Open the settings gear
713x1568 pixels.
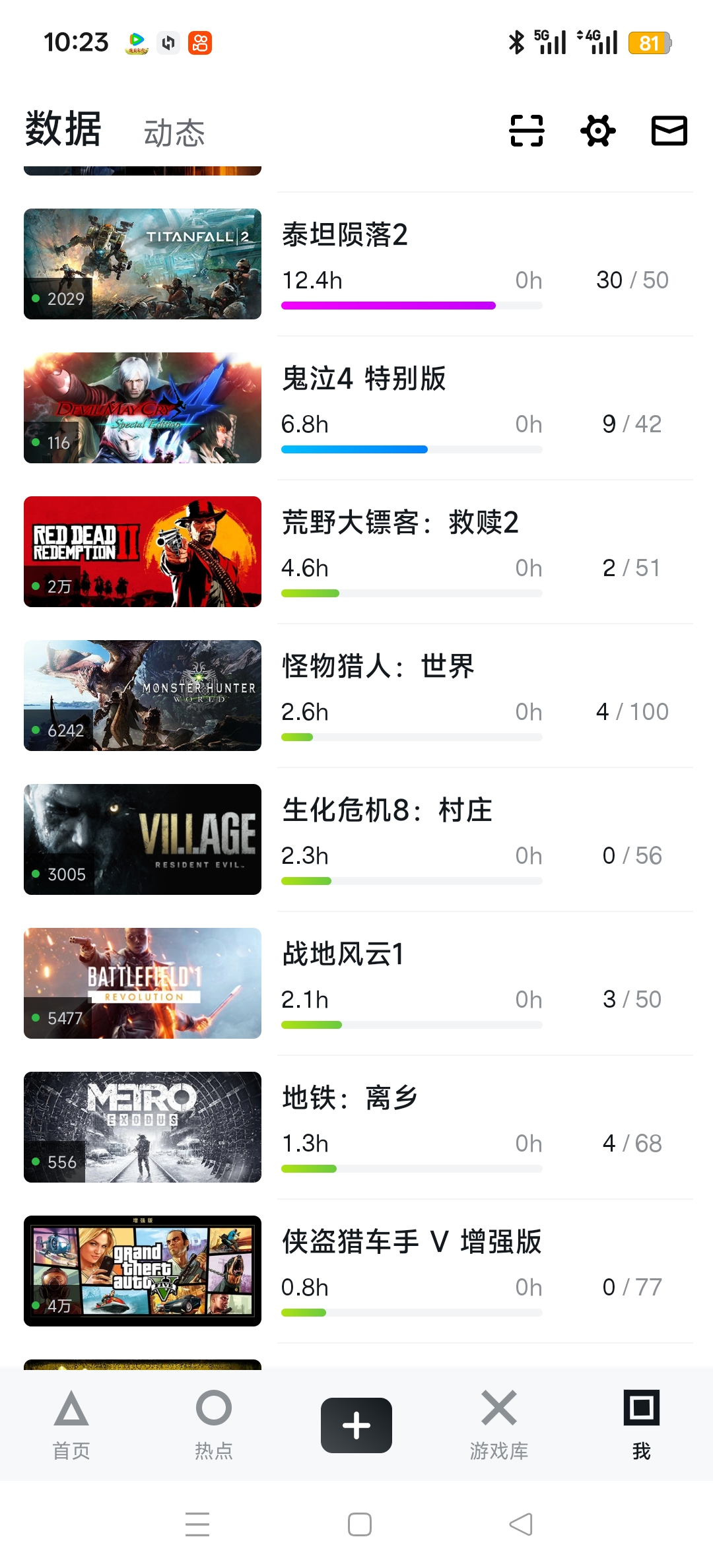coord(597,130)
